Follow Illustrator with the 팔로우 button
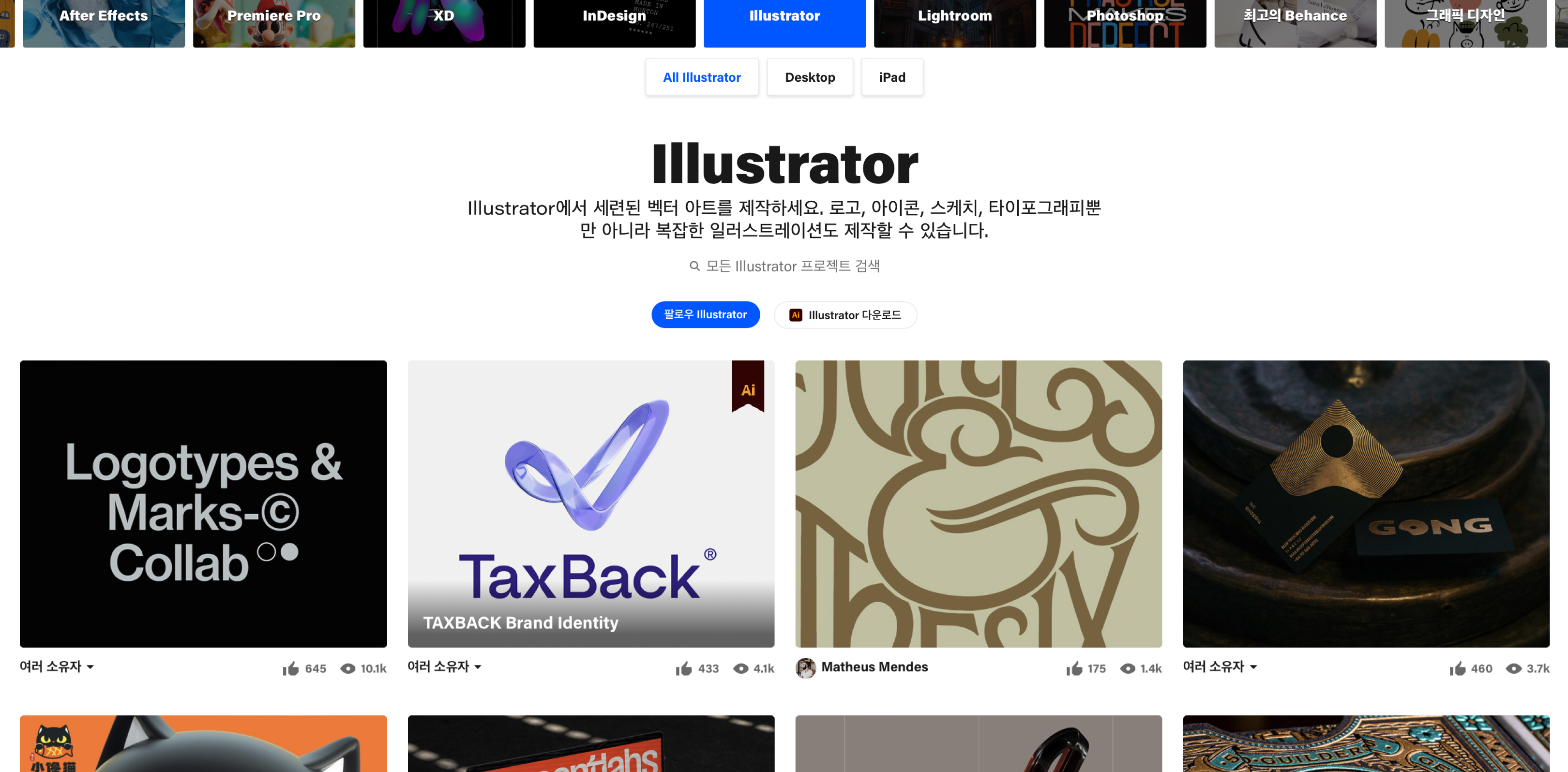 click(706, 314)
